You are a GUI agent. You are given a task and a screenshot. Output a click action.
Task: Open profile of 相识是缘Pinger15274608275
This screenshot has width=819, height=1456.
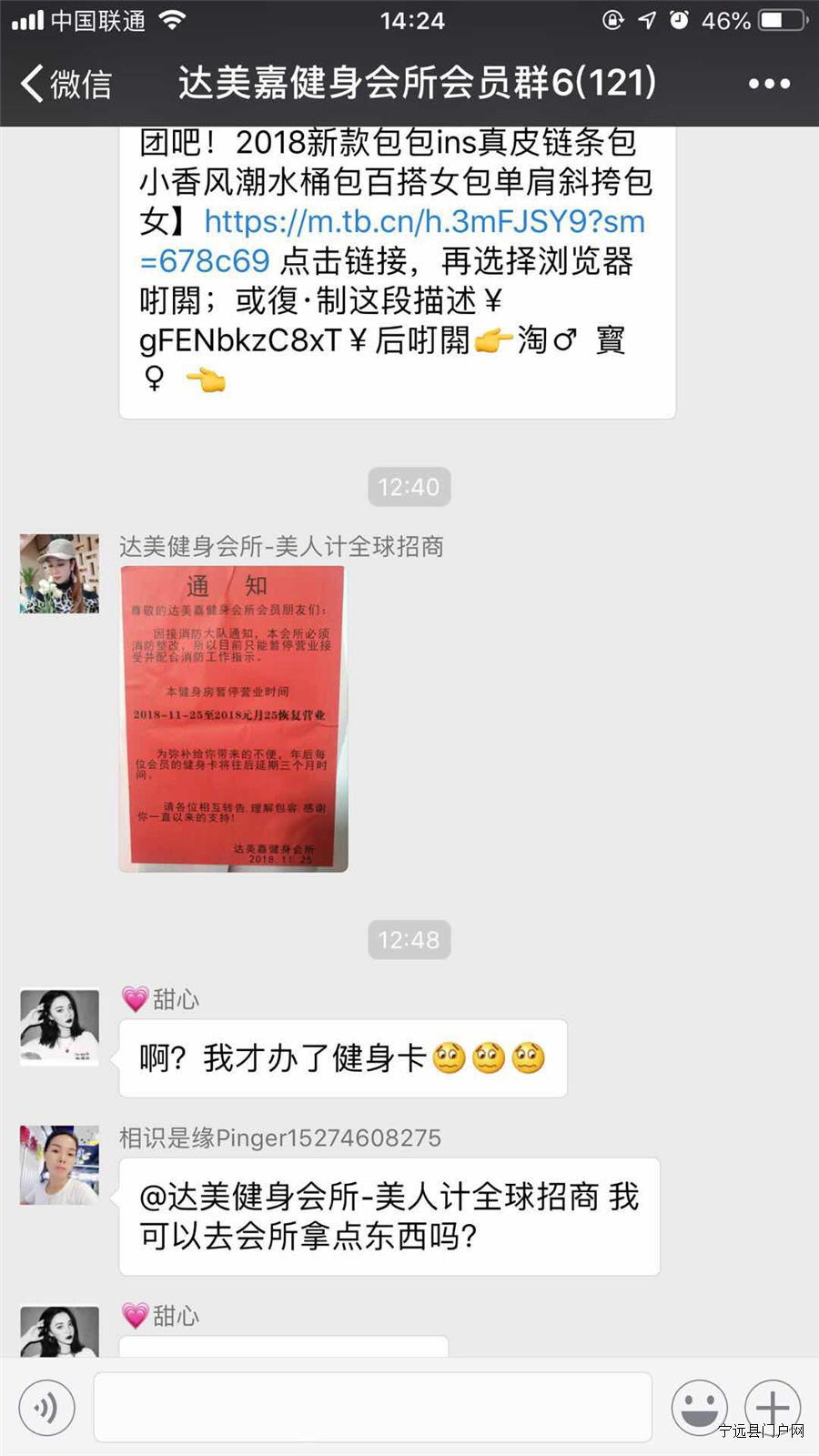[x=59, y=1165]
